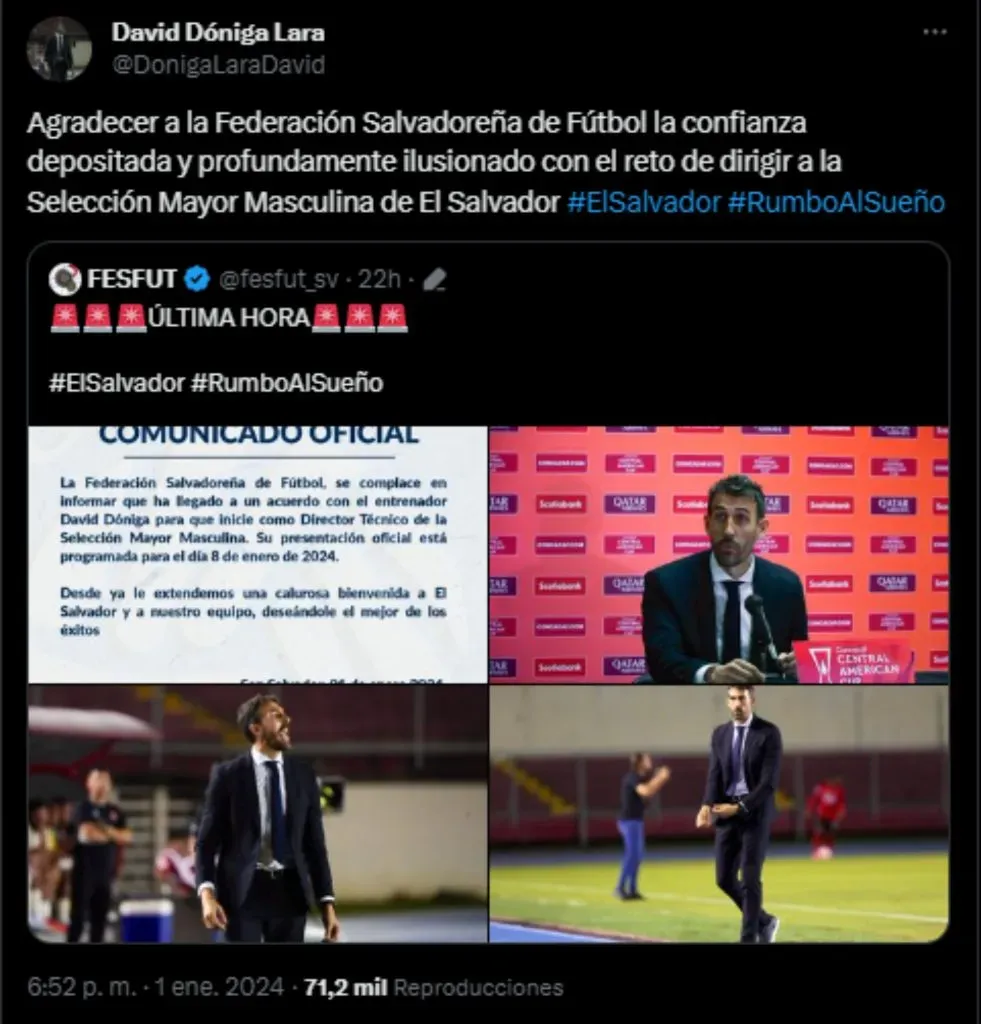Open the blue #ElSalvador hashtag
Screen dimensions: 981x1024
[643, 202]
